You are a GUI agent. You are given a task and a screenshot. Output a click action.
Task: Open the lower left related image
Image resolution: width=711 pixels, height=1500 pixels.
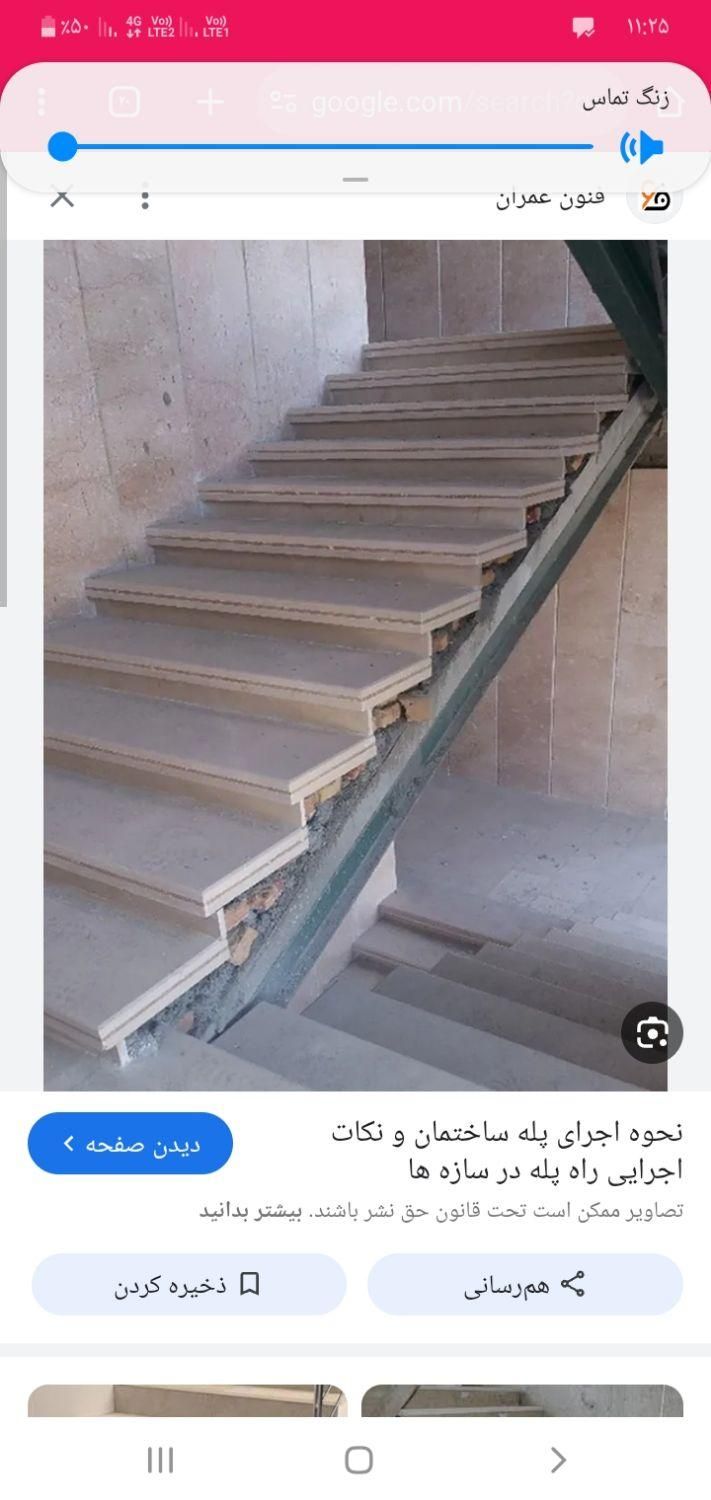pyautogui.click(x=187, y=1400)
